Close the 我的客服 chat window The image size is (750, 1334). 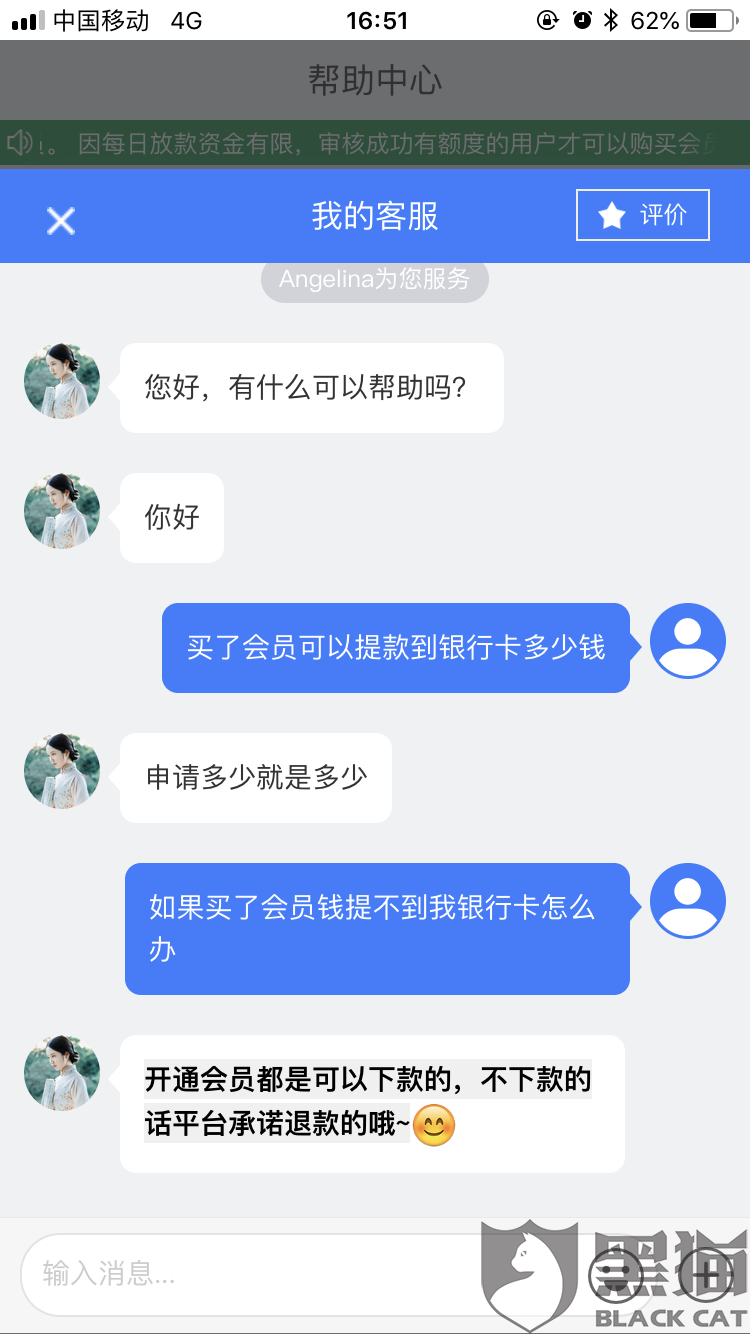point(61,221)
